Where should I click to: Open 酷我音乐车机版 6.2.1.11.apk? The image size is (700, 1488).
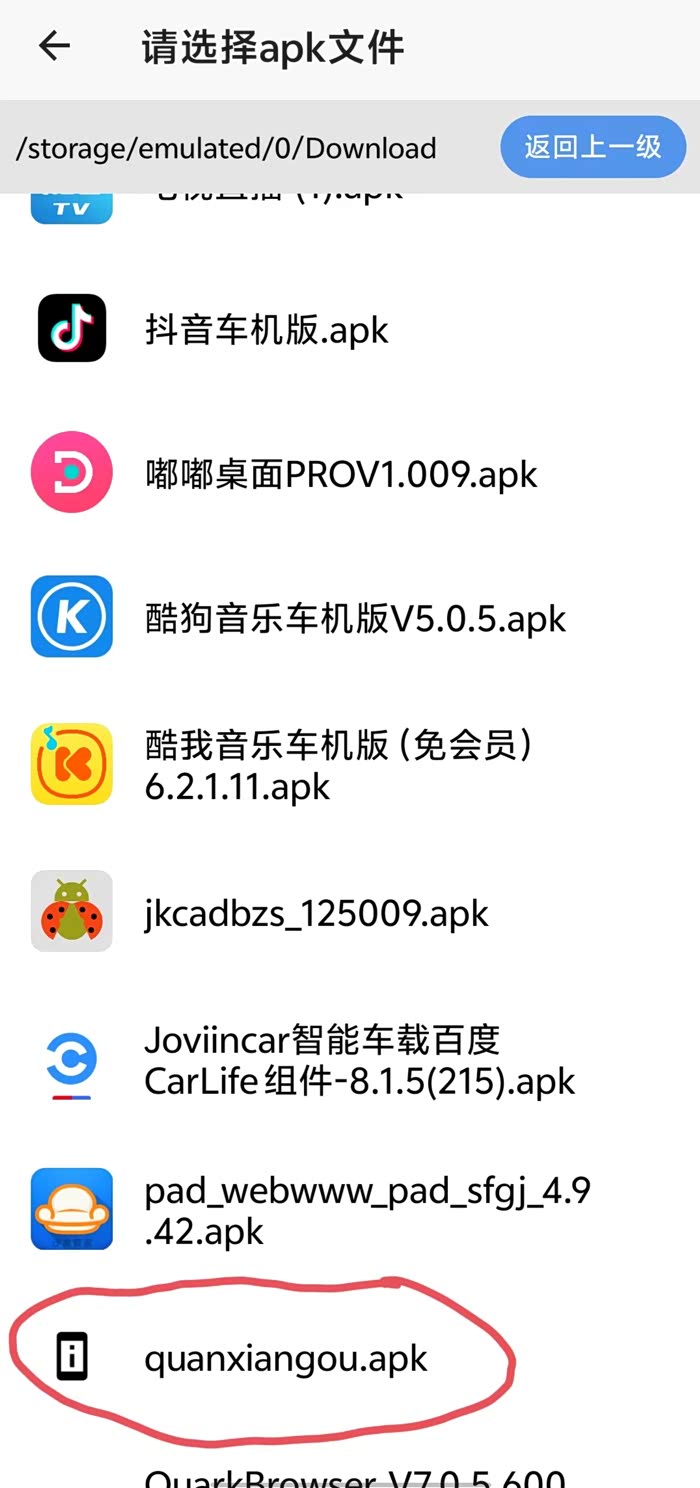click(350, 765)
